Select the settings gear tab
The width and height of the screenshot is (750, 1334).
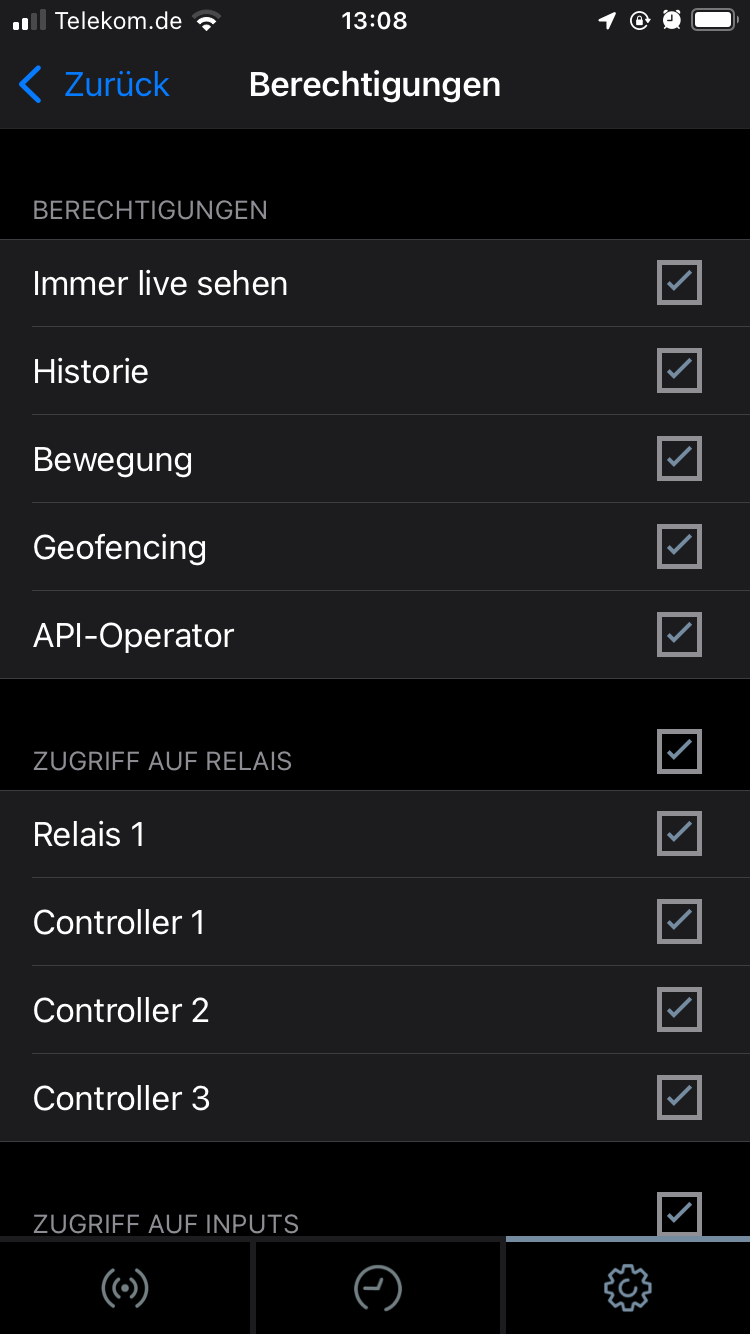click(628, 1289)
